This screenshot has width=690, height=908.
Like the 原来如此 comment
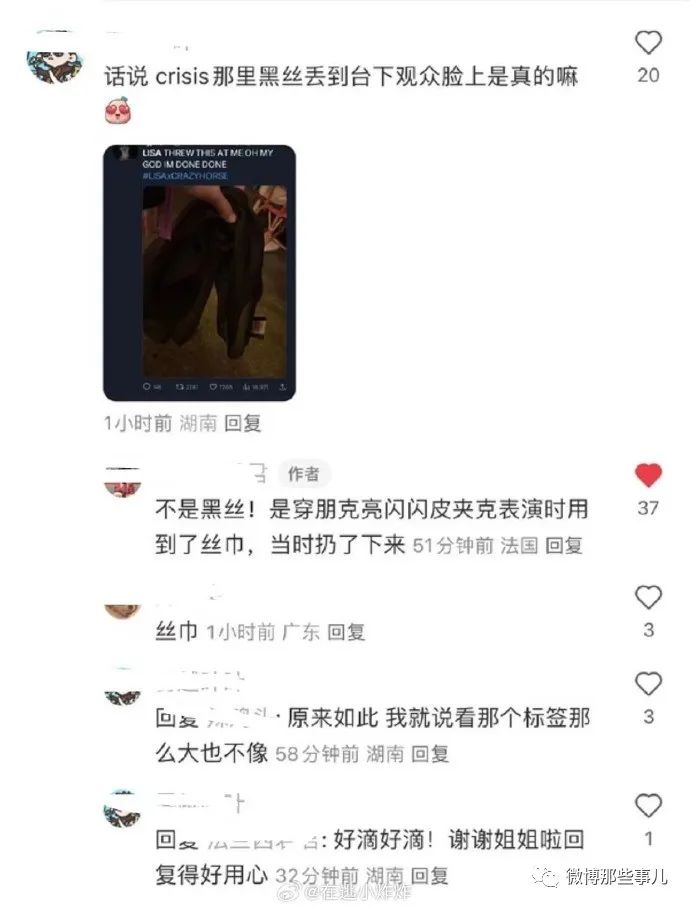649,684
